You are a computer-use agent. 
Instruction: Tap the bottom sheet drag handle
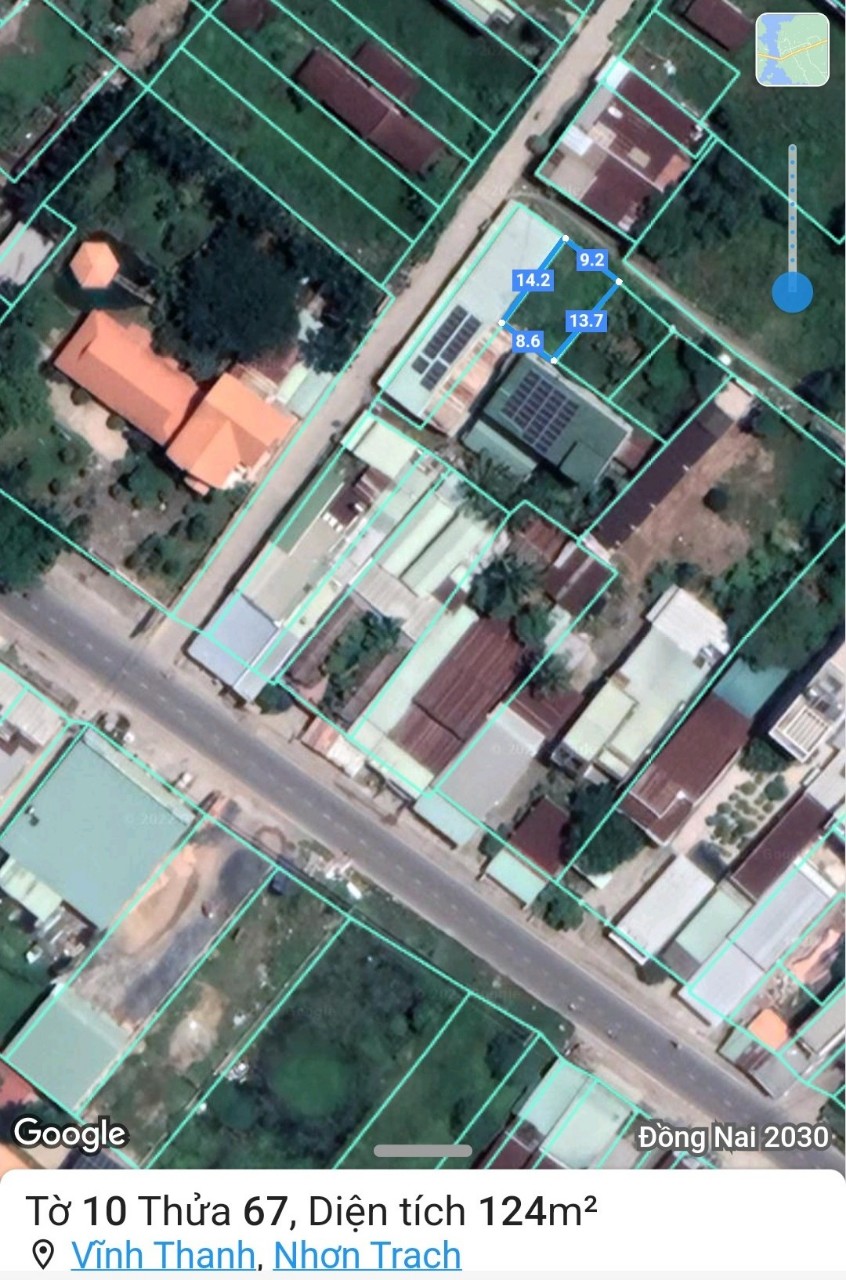click(x=423, y=1151)
